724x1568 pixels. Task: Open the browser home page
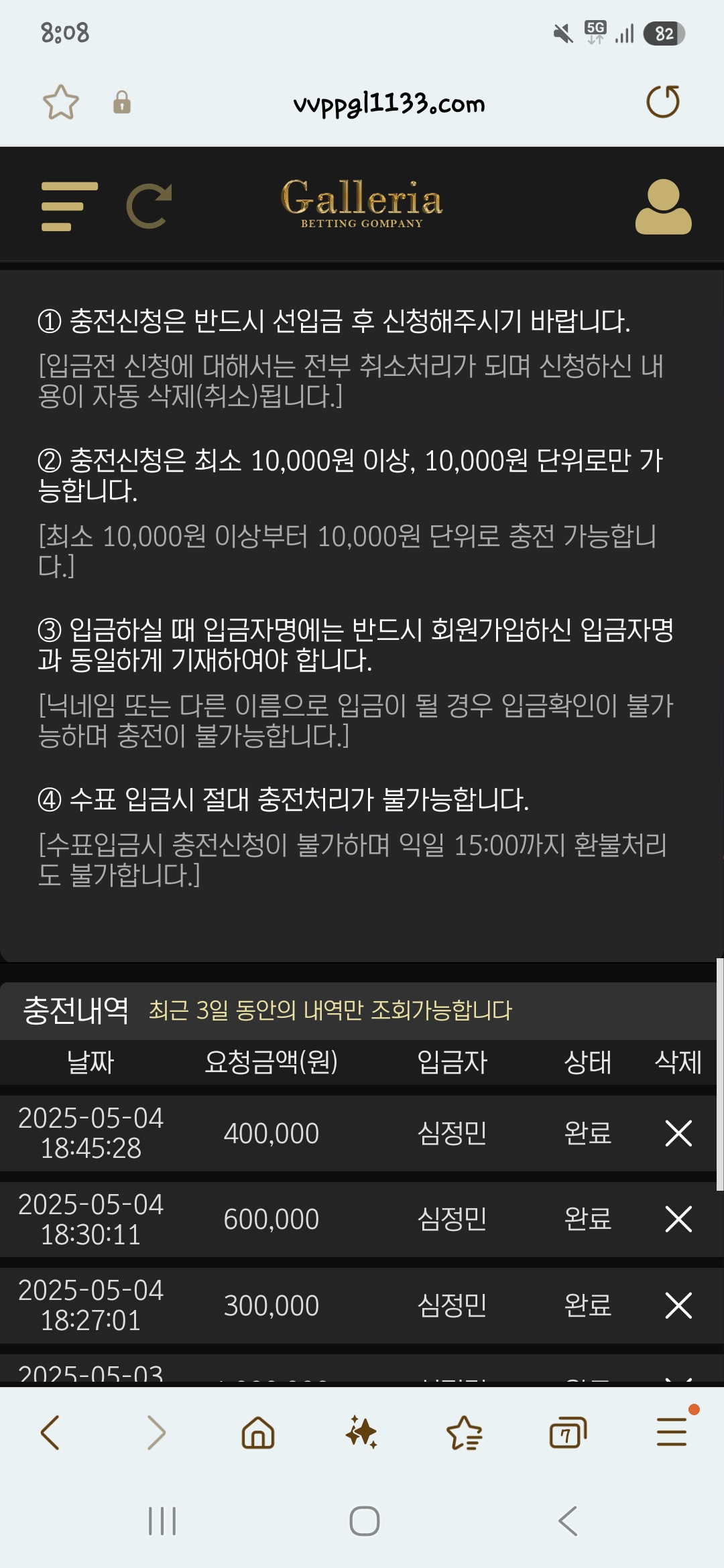258,1433
